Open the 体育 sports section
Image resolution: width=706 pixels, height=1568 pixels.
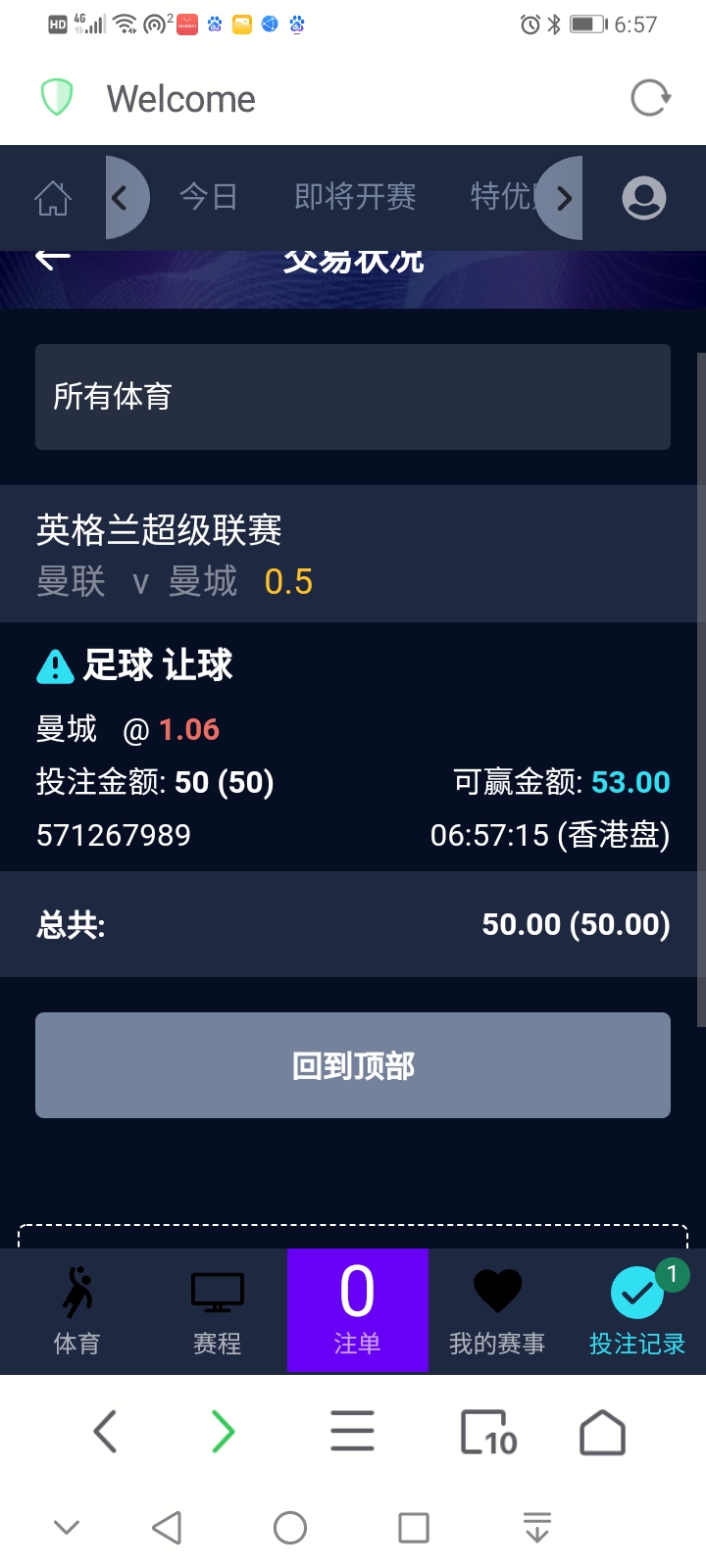pos(76,1311)
